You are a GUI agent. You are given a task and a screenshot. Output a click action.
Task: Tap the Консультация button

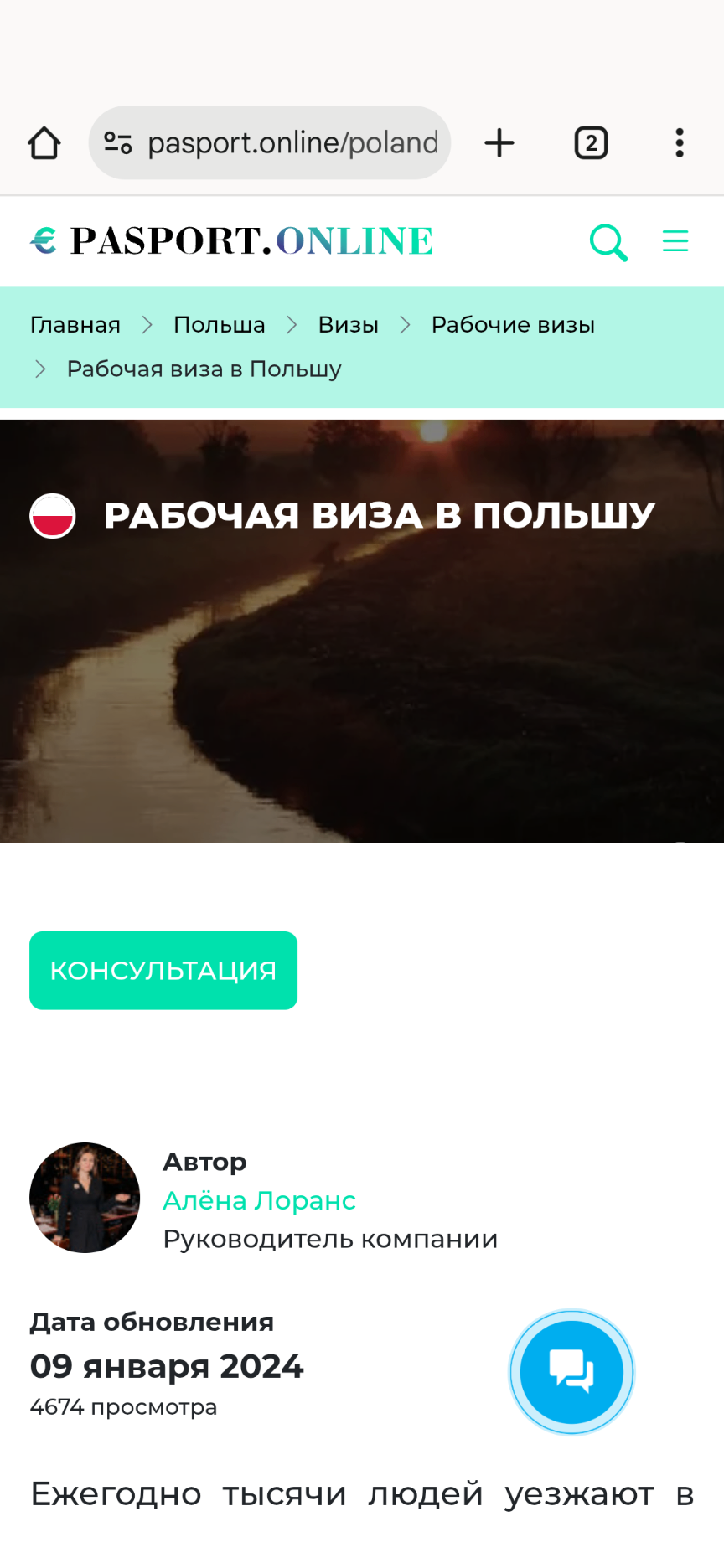click(x=163, y=971)
